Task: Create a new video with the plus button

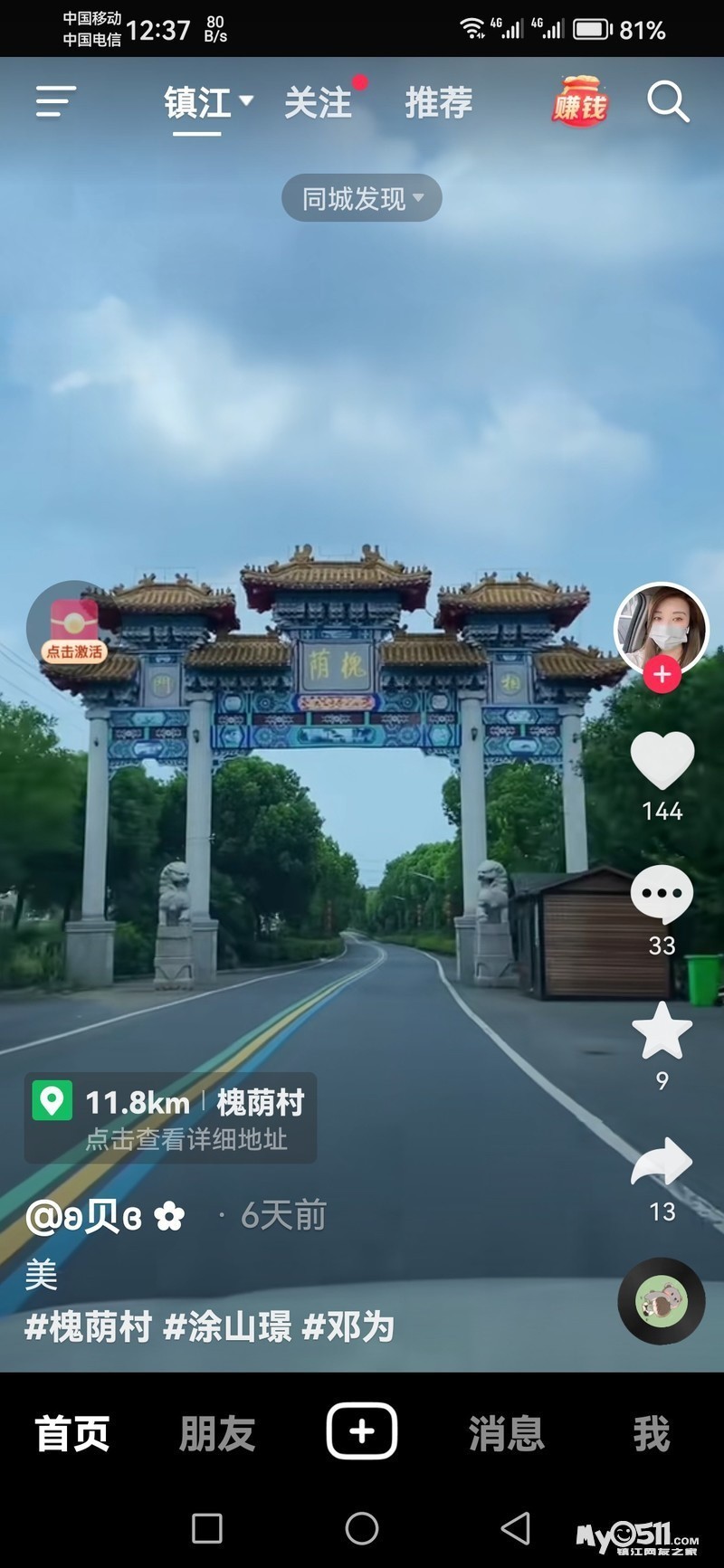Action: [362, 1431]
